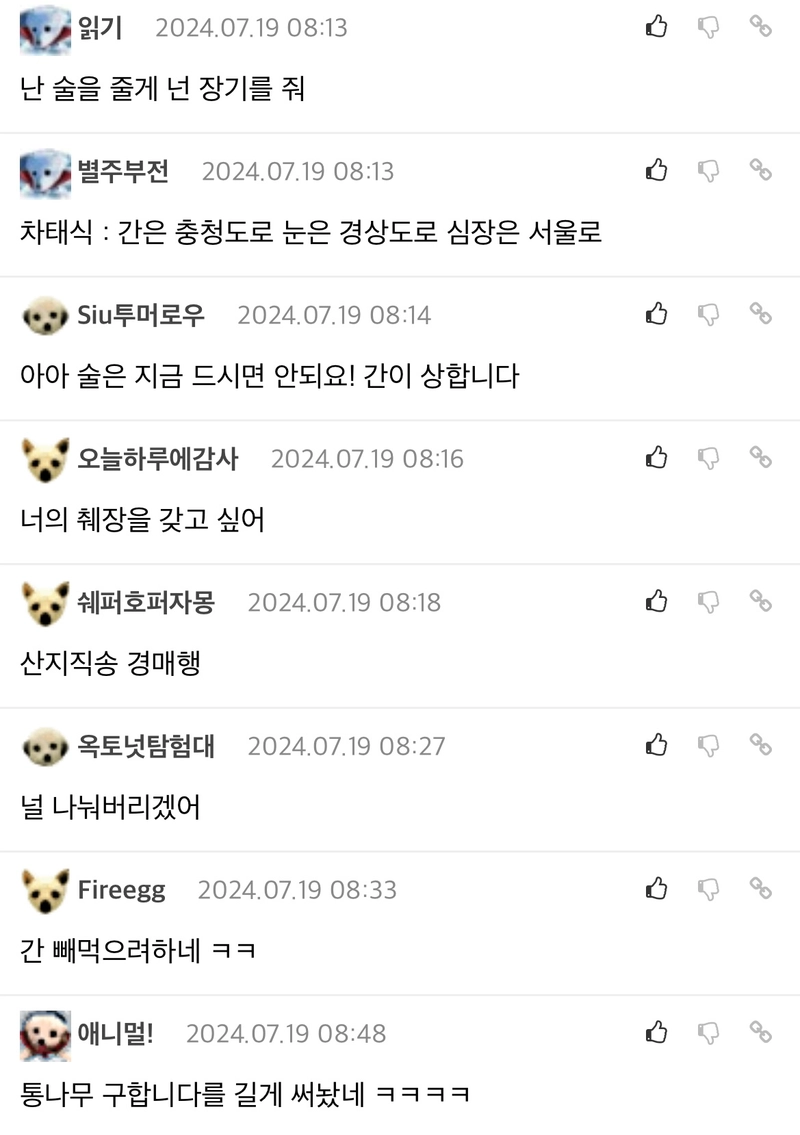The image size is (800, 1135).
Task: Dislike the comment by 쉐퍼호퍼자몽
Action: (x=709, y=602)
